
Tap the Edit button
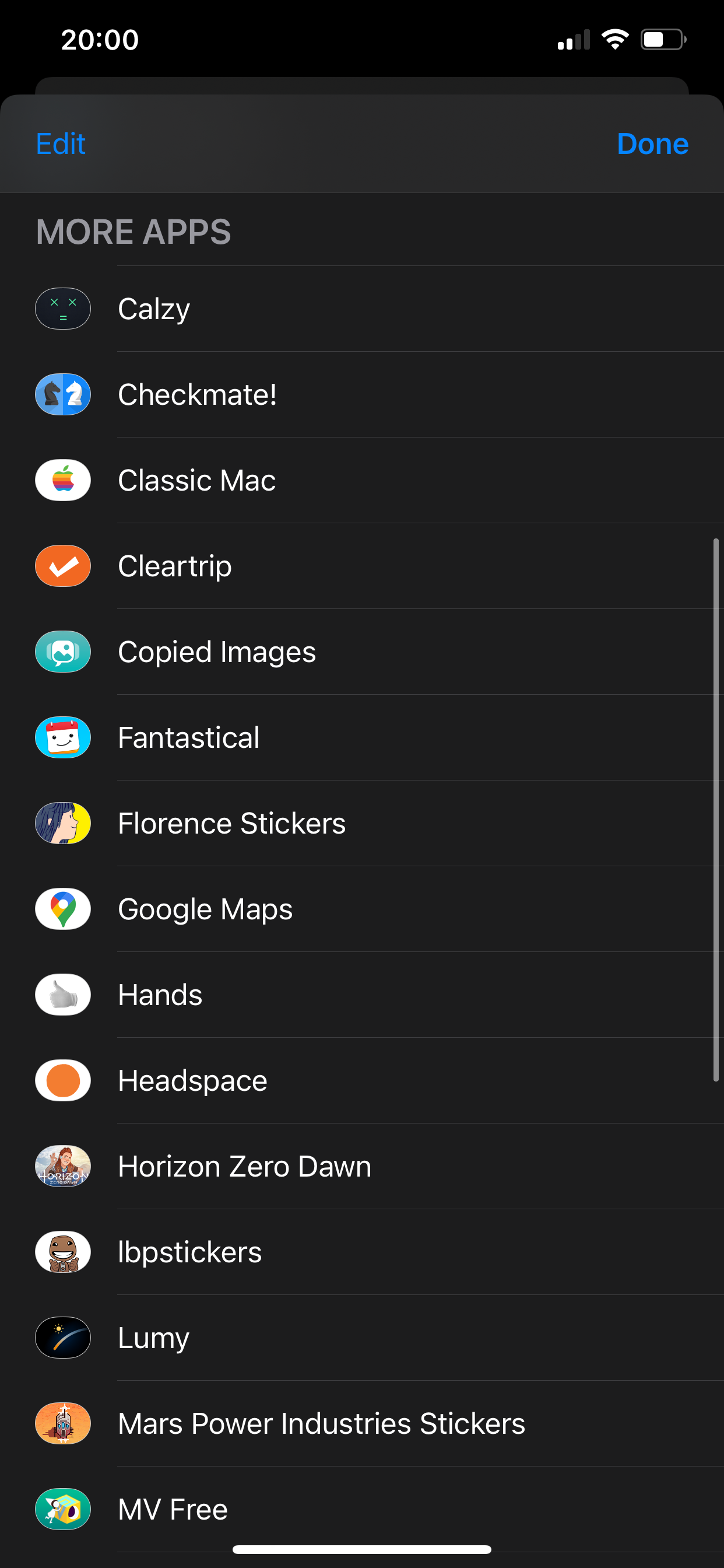pos(61,144)
